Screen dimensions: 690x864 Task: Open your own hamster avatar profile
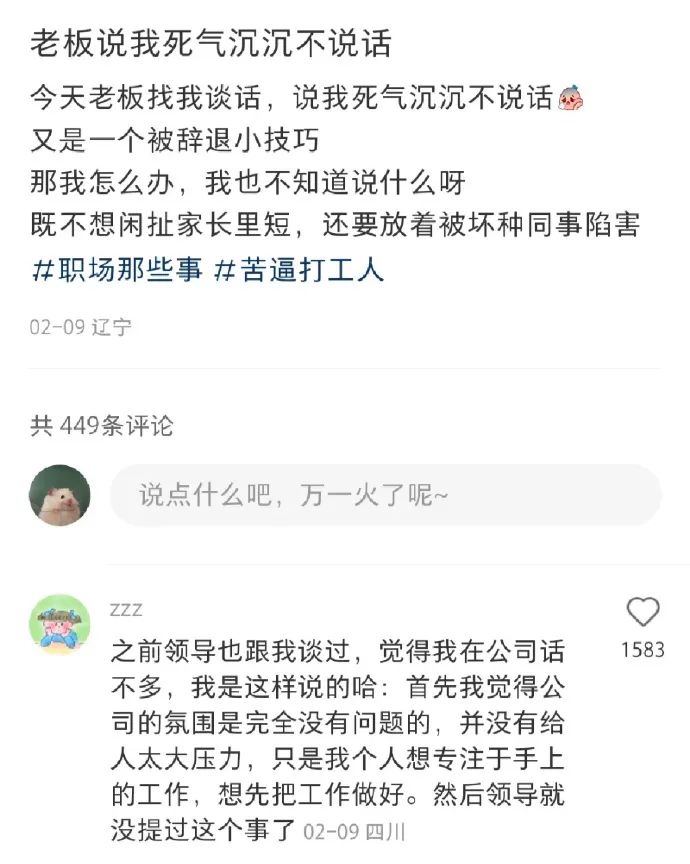(60, 495)
